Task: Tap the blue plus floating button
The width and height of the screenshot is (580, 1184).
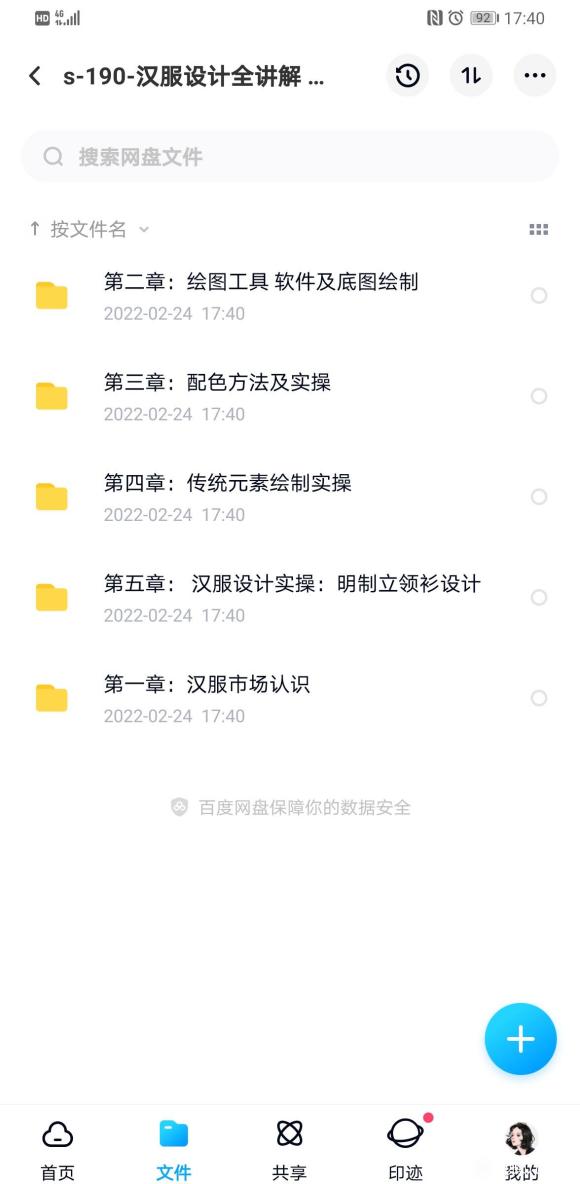Action: (520, 1039)
